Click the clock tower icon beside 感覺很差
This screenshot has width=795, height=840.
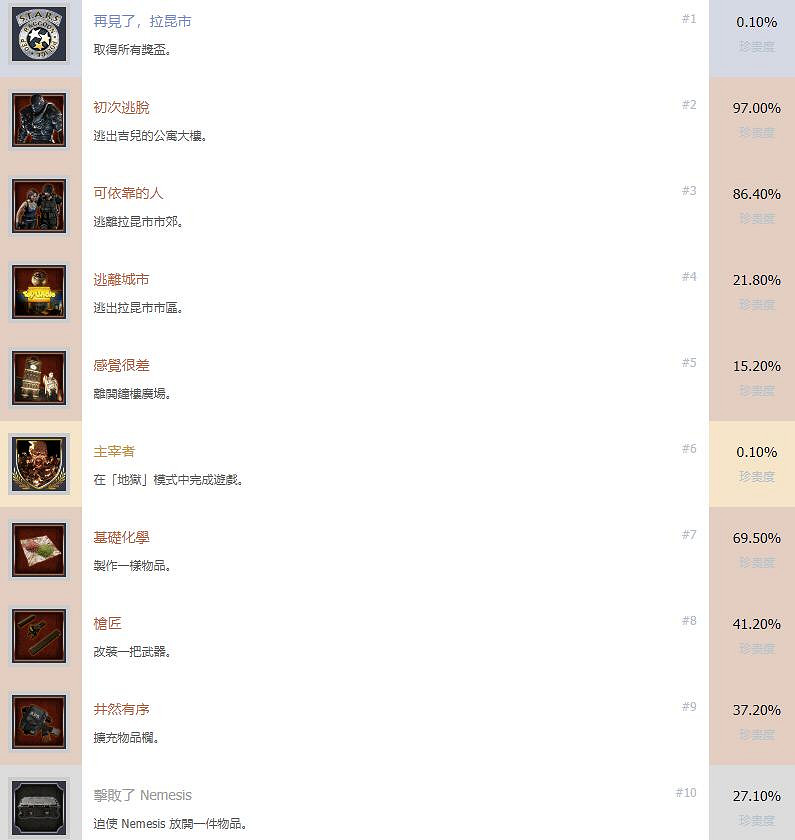pos(39,377)
